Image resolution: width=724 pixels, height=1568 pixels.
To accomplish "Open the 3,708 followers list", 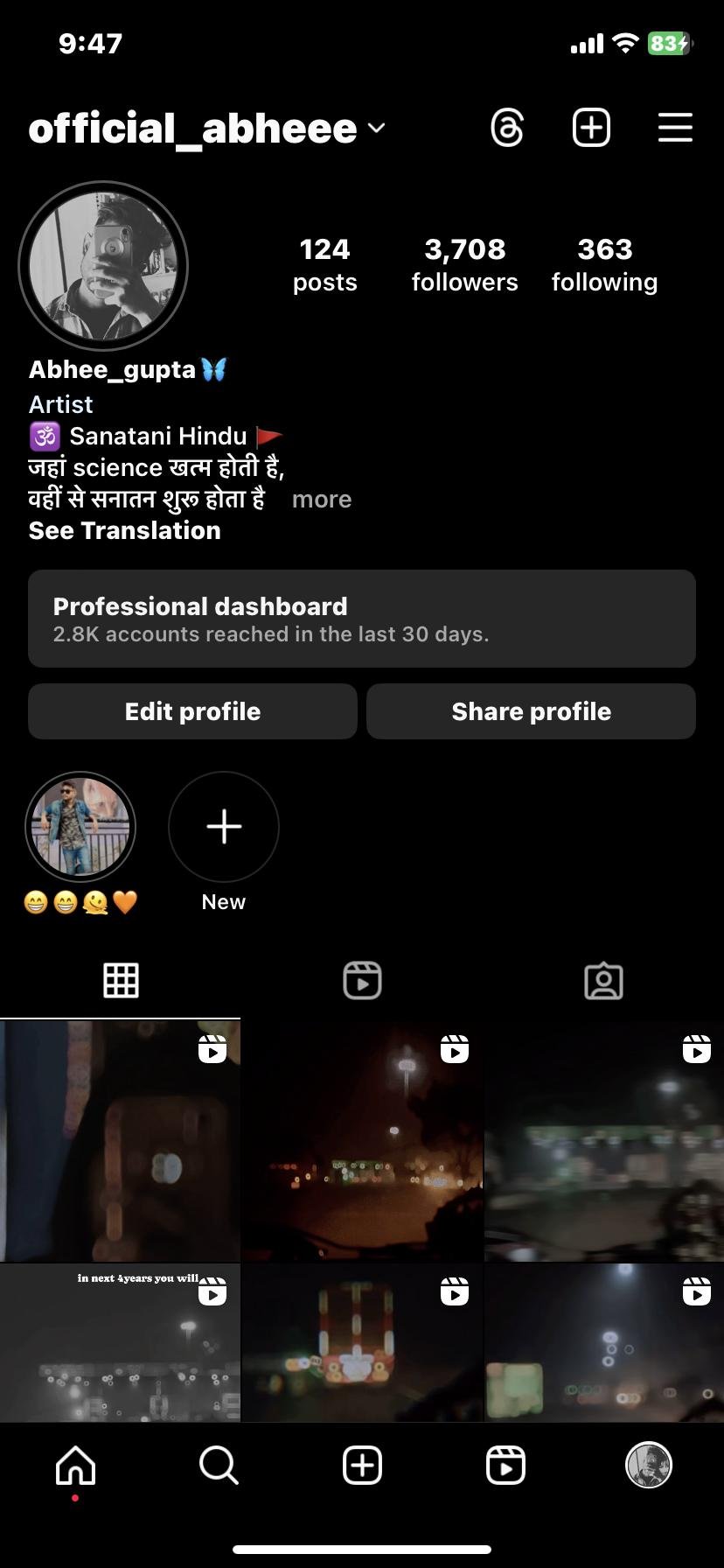I will pos(464,264).
